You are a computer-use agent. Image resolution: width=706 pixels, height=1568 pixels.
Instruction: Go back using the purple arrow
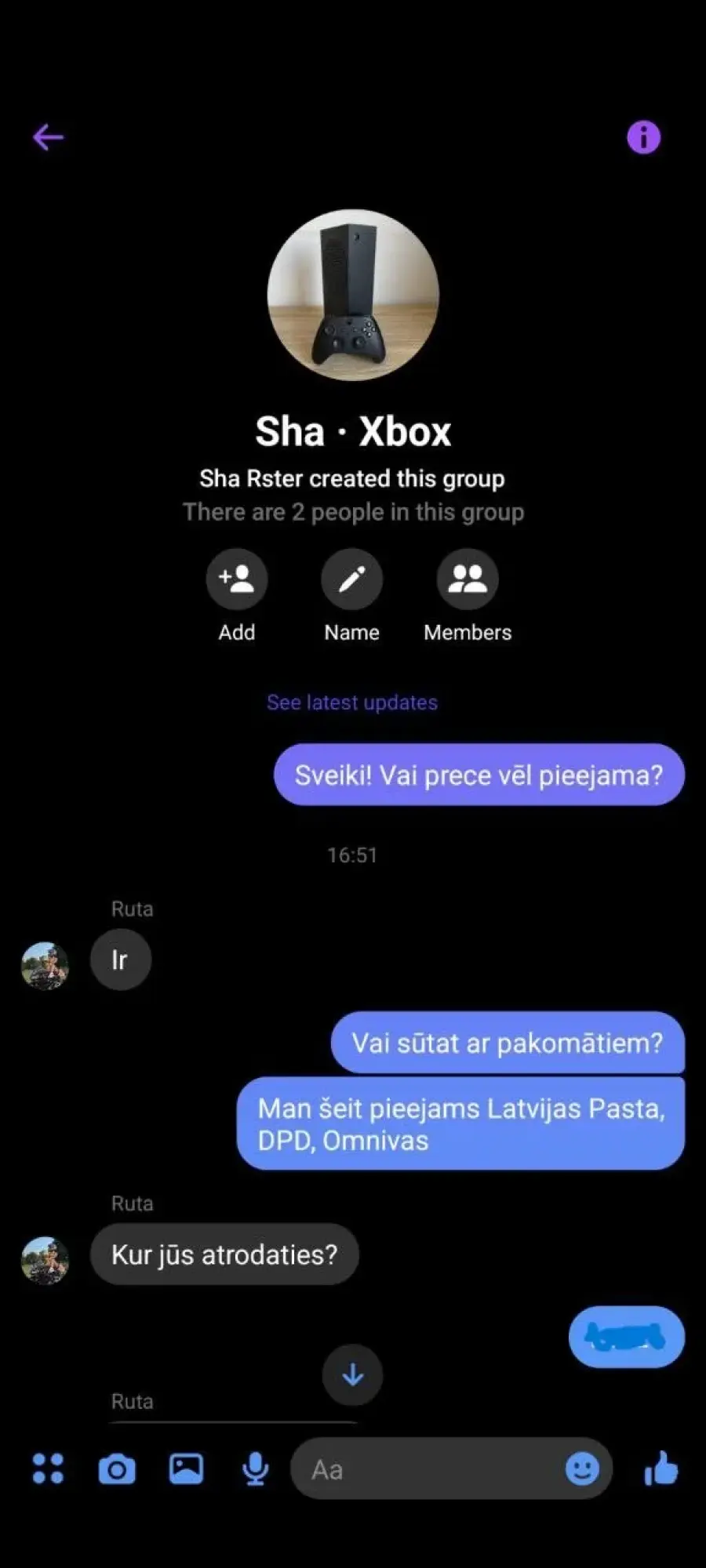(x=48, y=137)
